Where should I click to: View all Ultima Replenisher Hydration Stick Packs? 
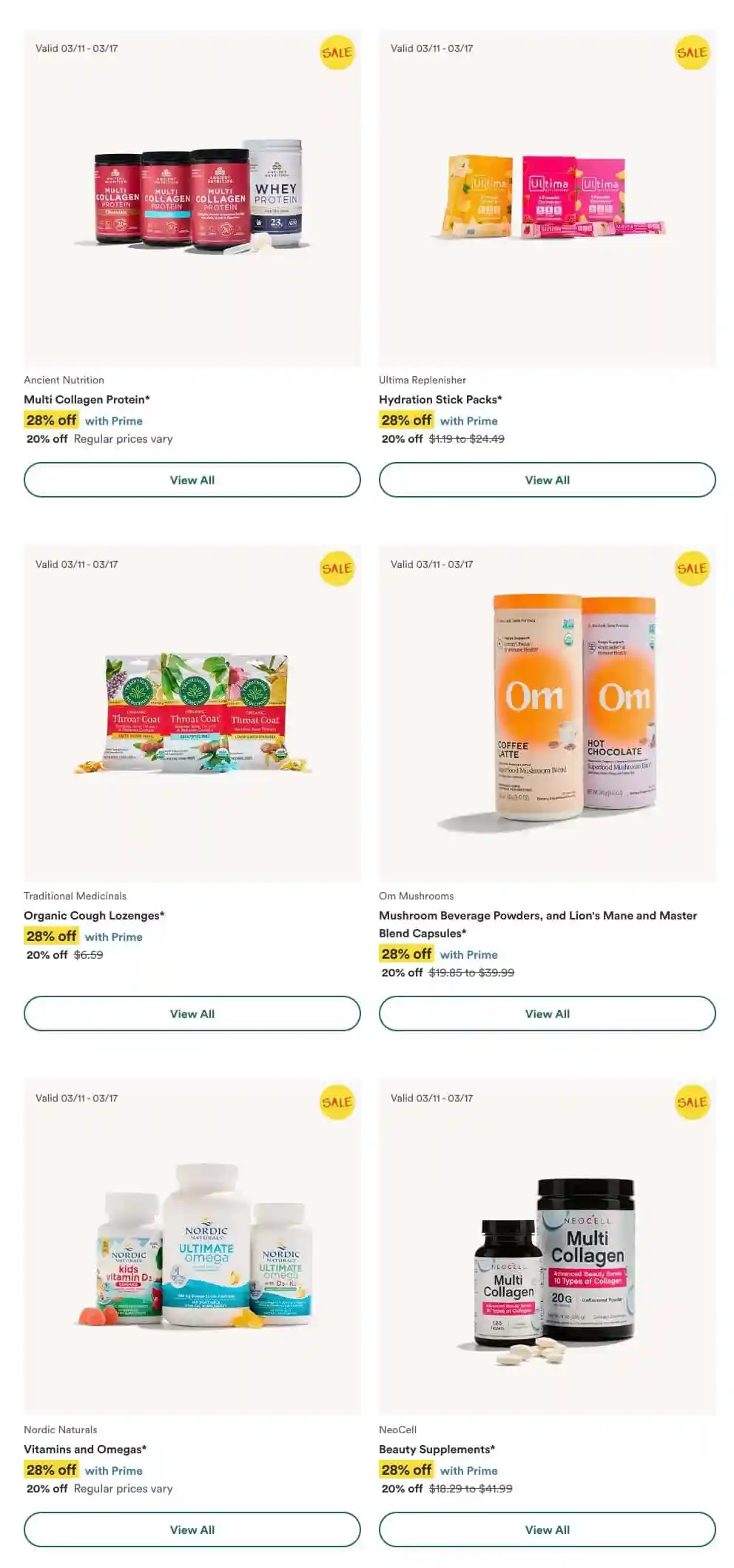(547, 480)
